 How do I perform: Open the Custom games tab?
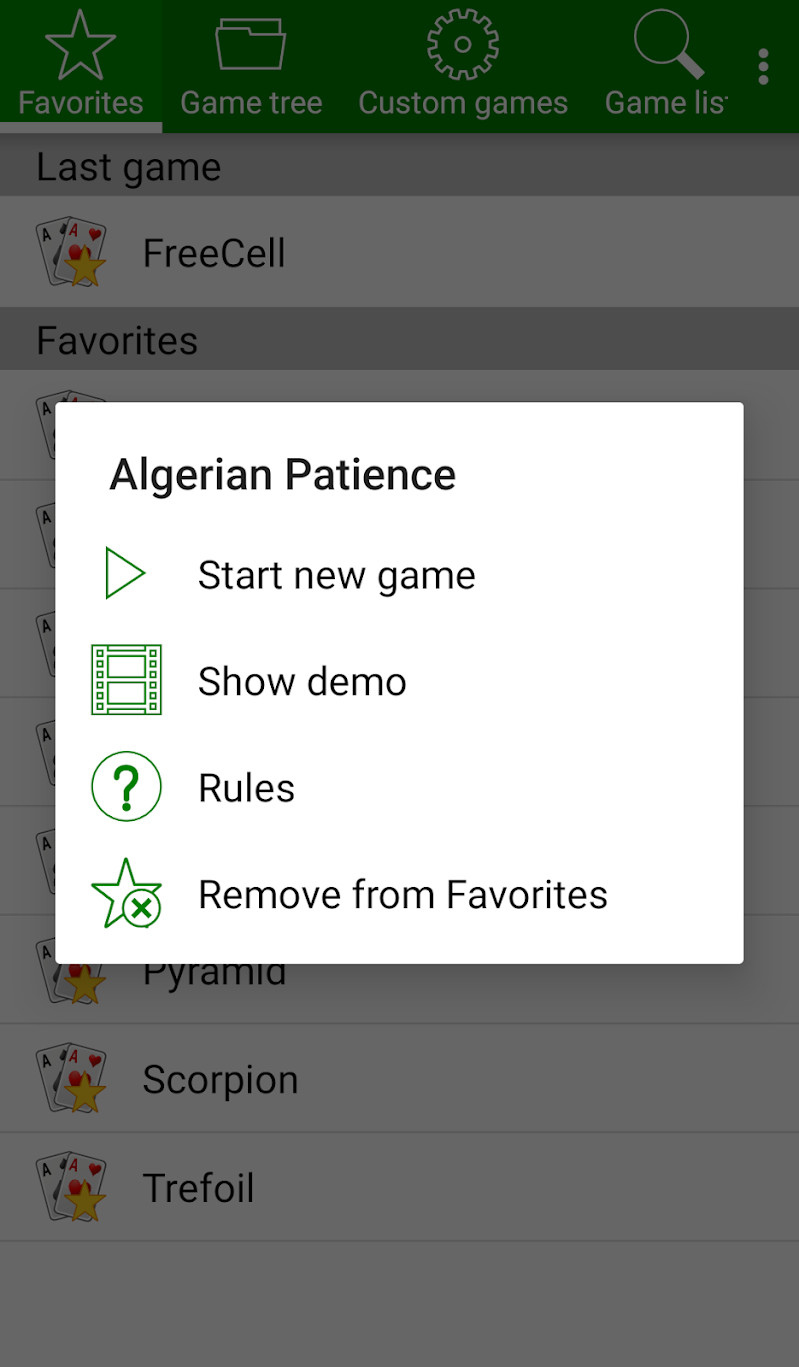tap(463, 66)
